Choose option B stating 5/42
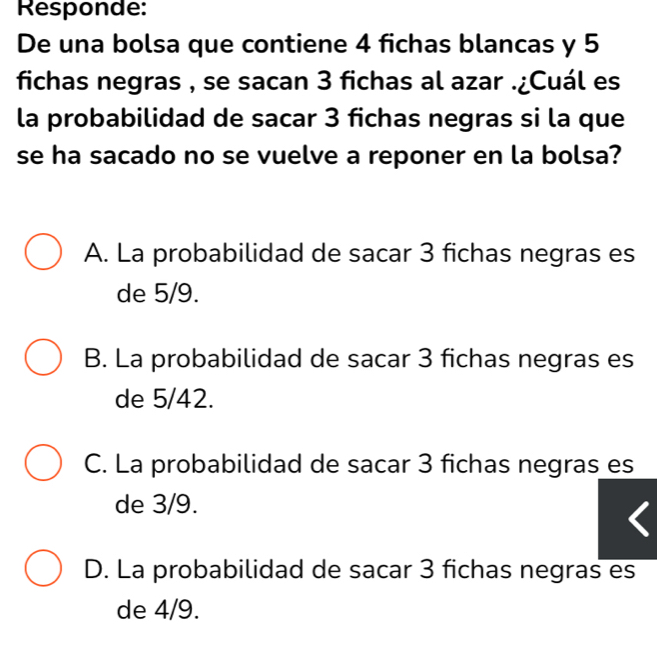657x650 pixels. (x=43, y=360)
